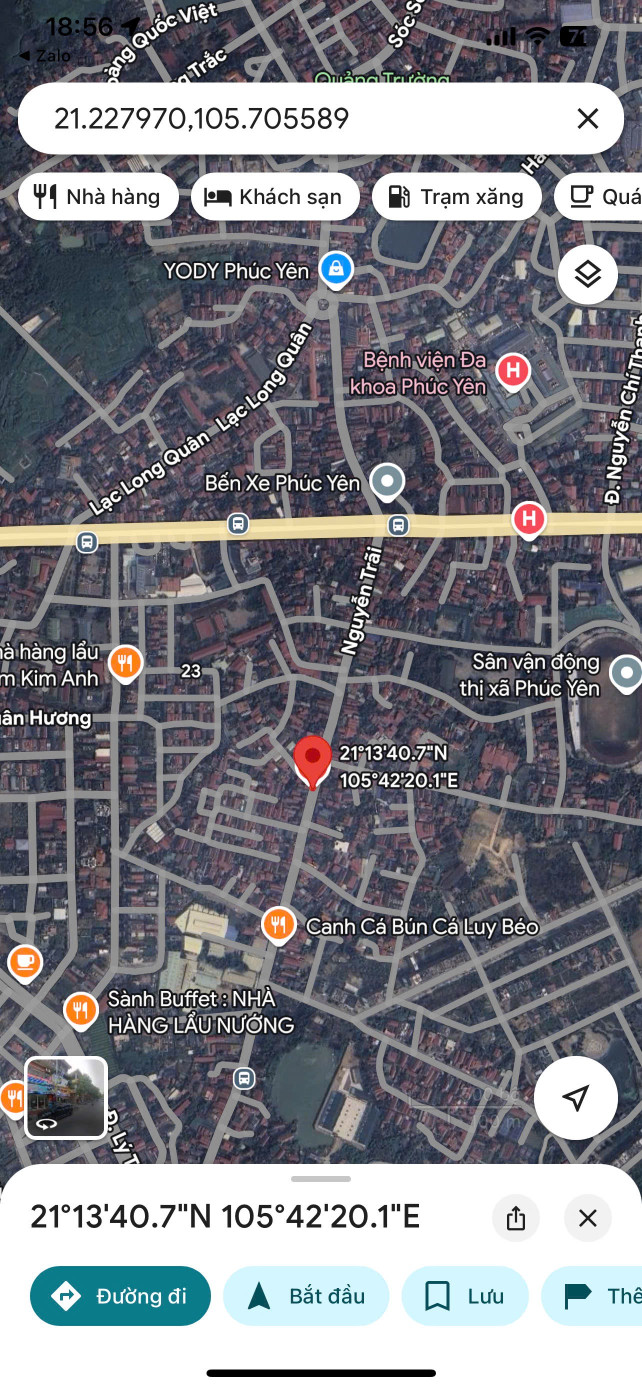Screen dimensions: 642x1389
Task: Select the Khách sạn chip
Action: pyautogui.click(x=275, y=197)
